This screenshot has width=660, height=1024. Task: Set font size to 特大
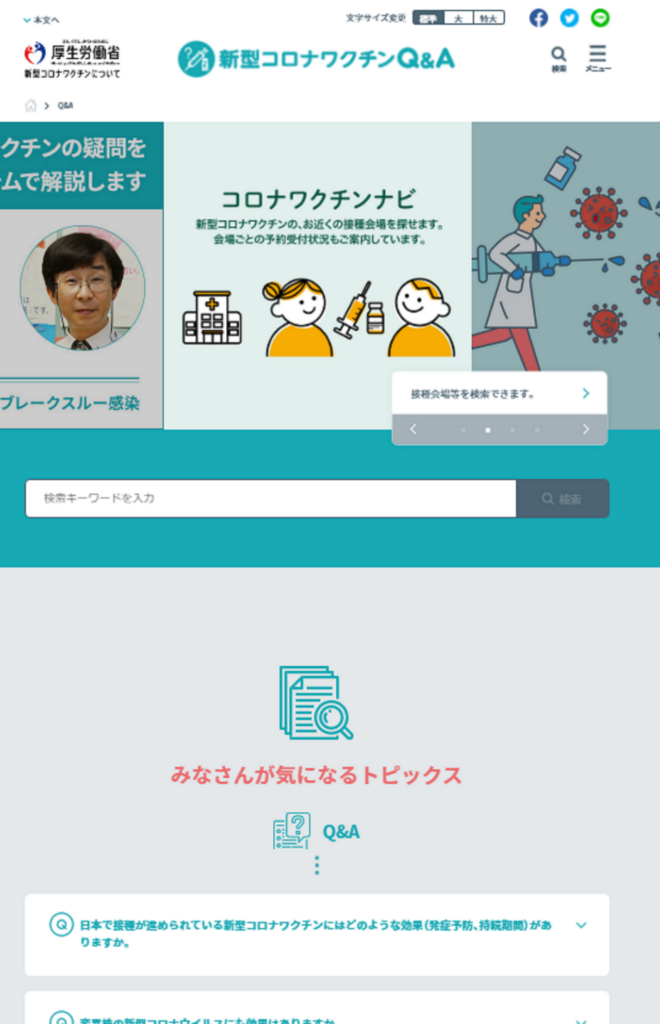click(x=488, y=18)
